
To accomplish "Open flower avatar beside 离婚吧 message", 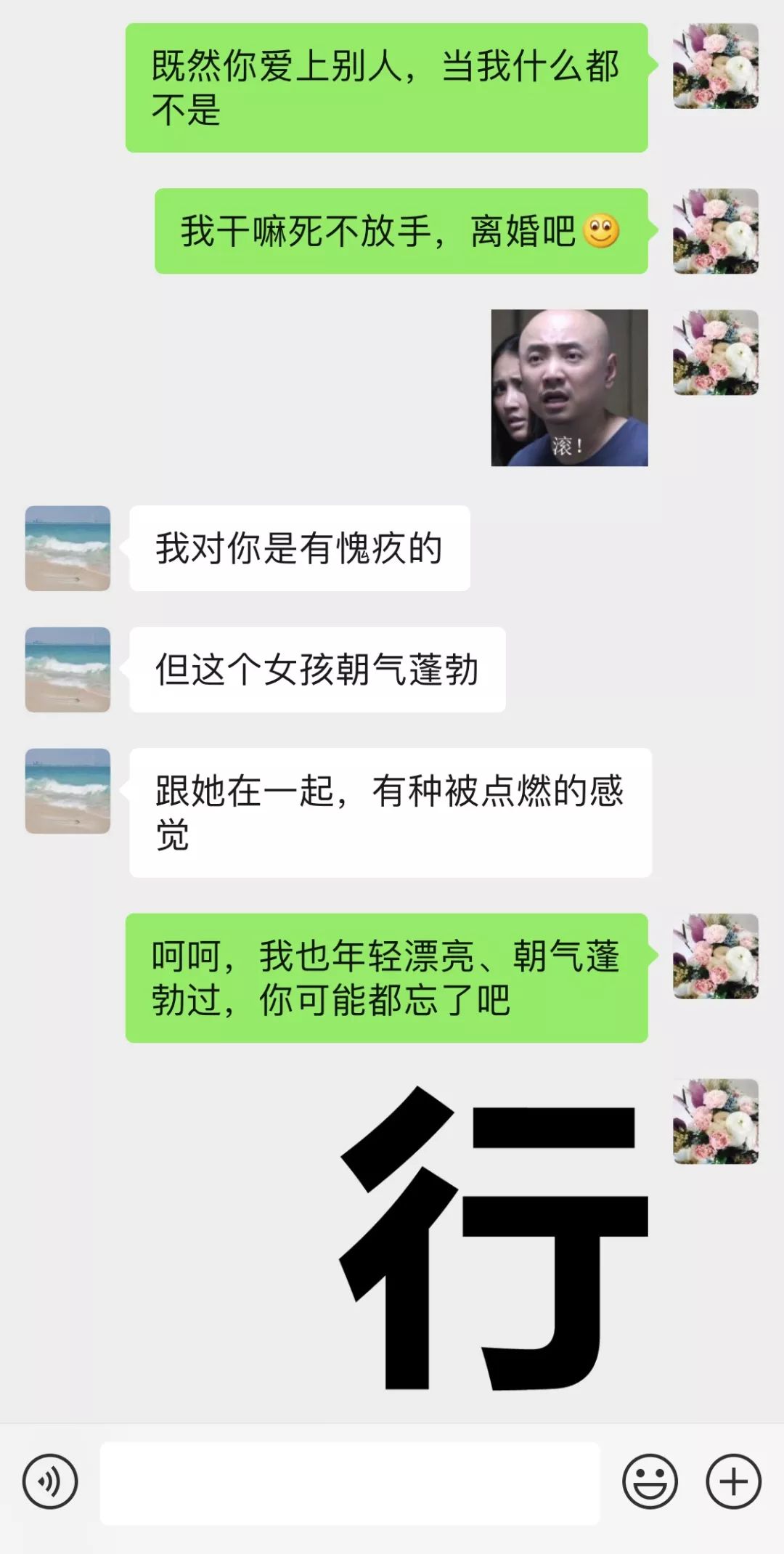I will [x=716, y=231].
